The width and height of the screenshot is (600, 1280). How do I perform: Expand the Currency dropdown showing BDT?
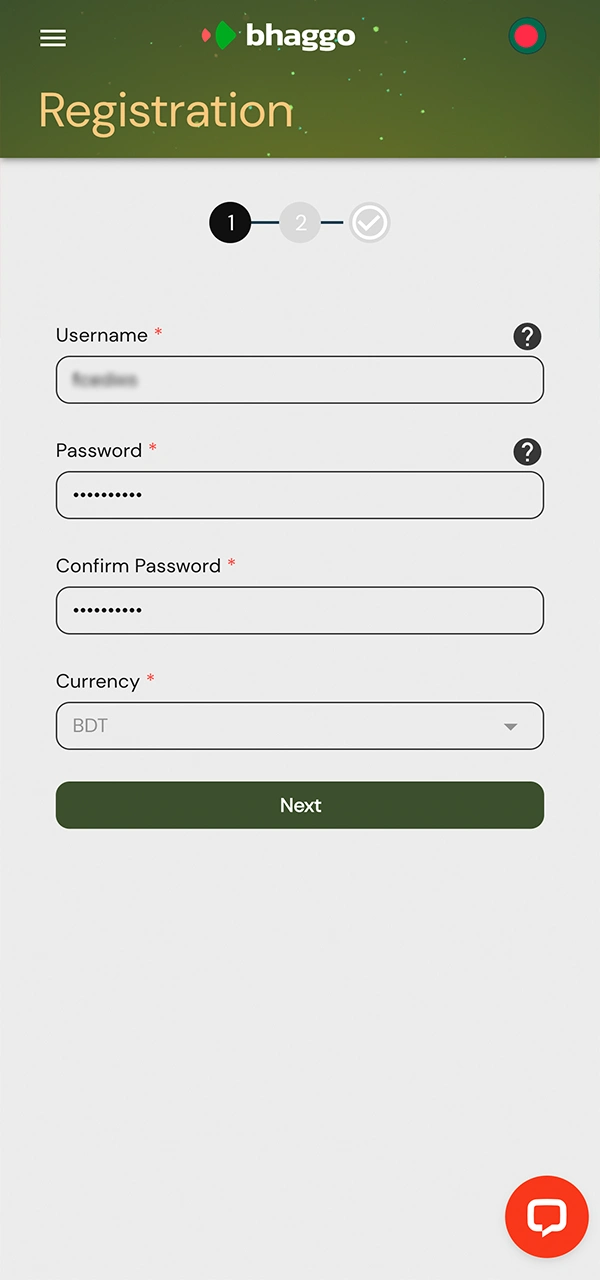click(x=300, y=726)
